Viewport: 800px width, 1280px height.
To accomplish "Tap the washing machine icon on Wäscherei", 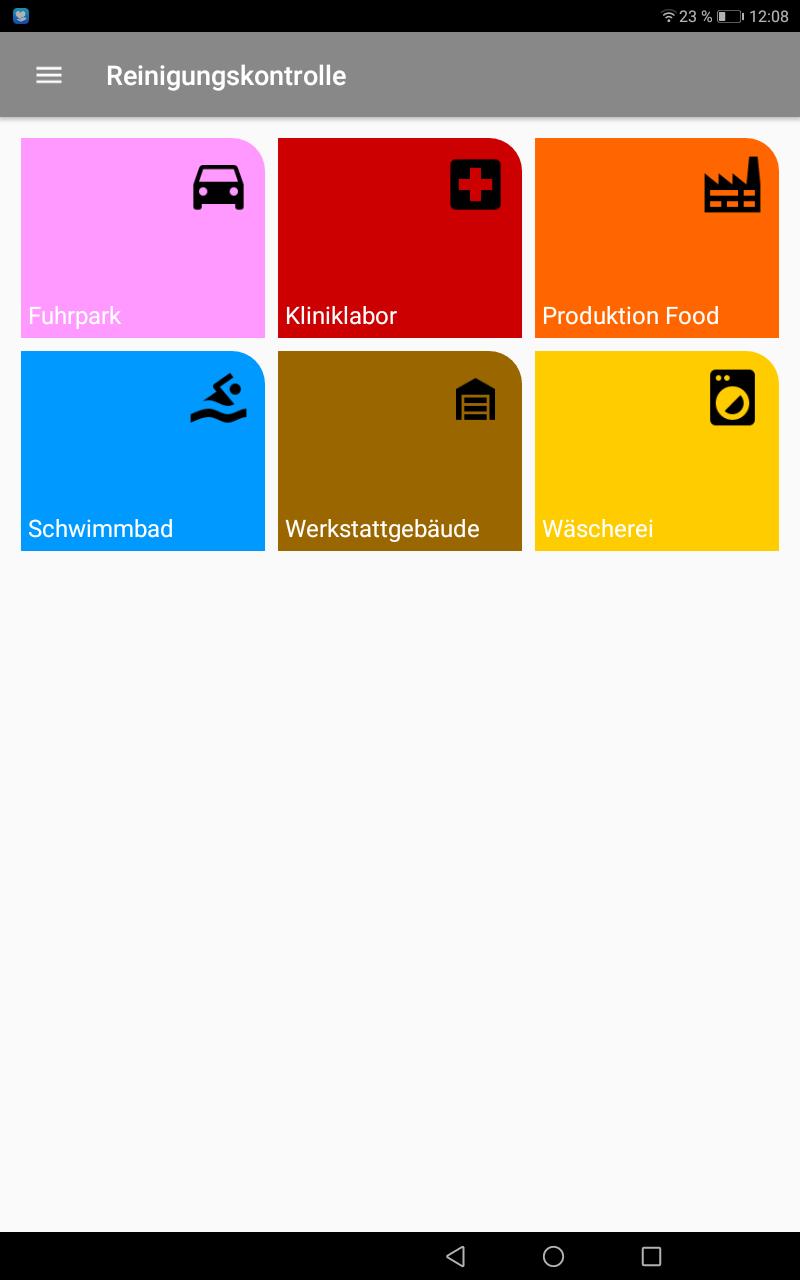I will (x=733, y=396).
